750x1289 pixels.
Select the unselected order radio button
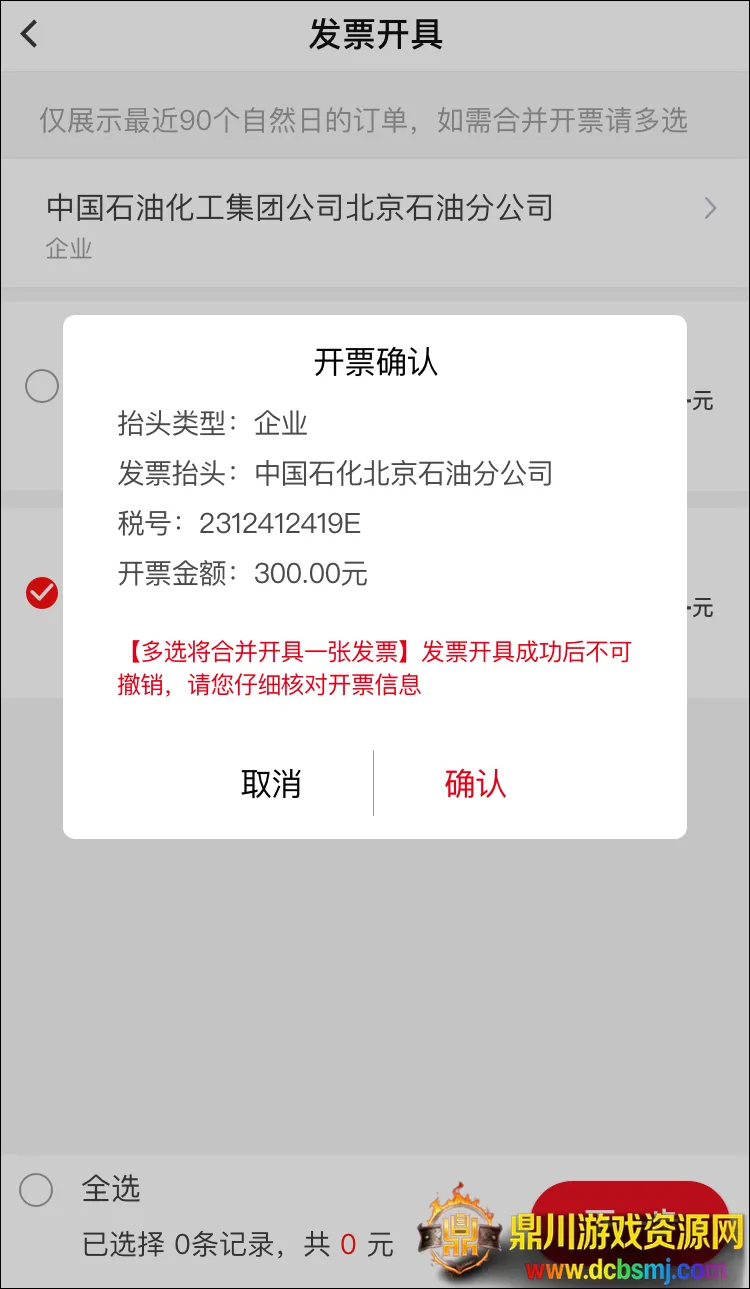42,386
